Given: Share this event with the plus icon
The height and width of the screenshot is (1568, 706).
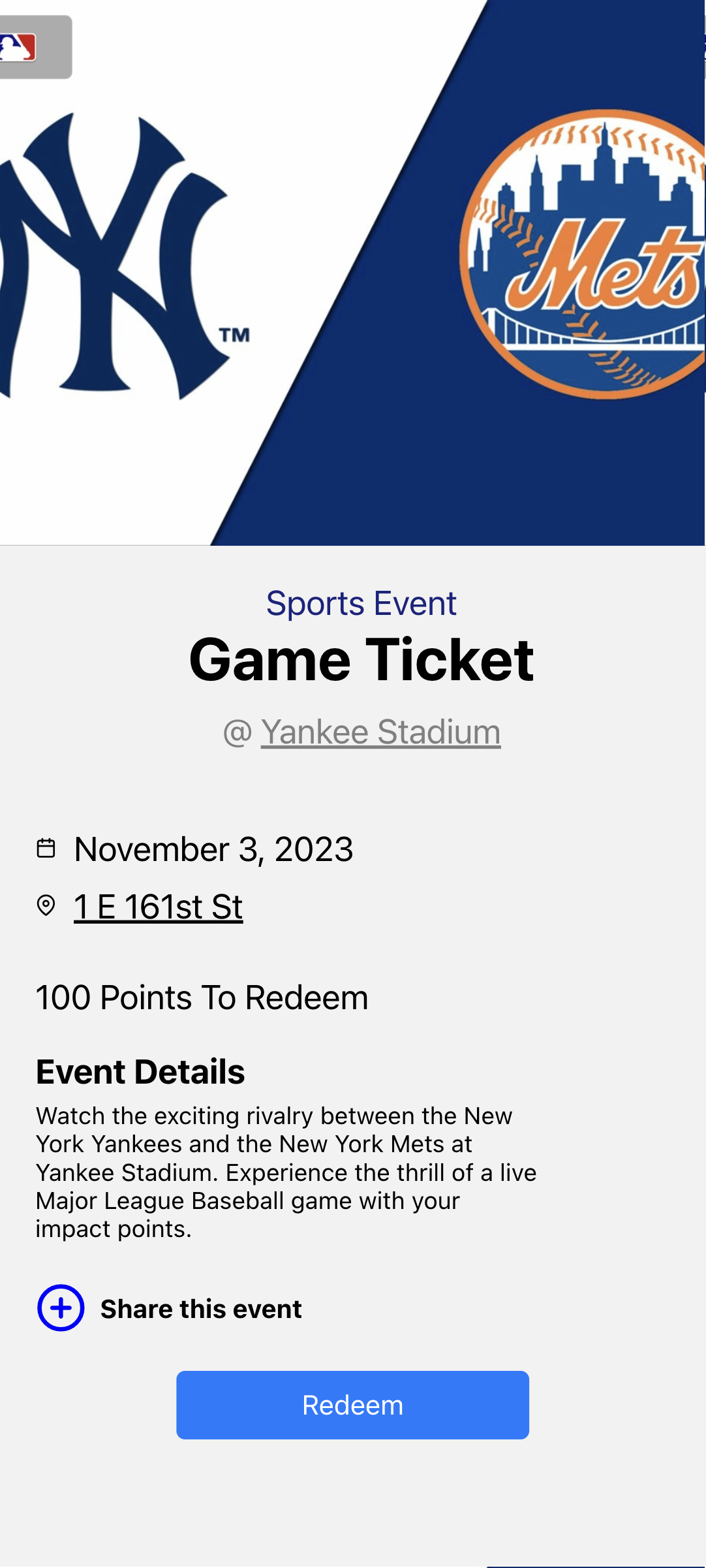Looking at the screenshot, I should click(61, 1308).
